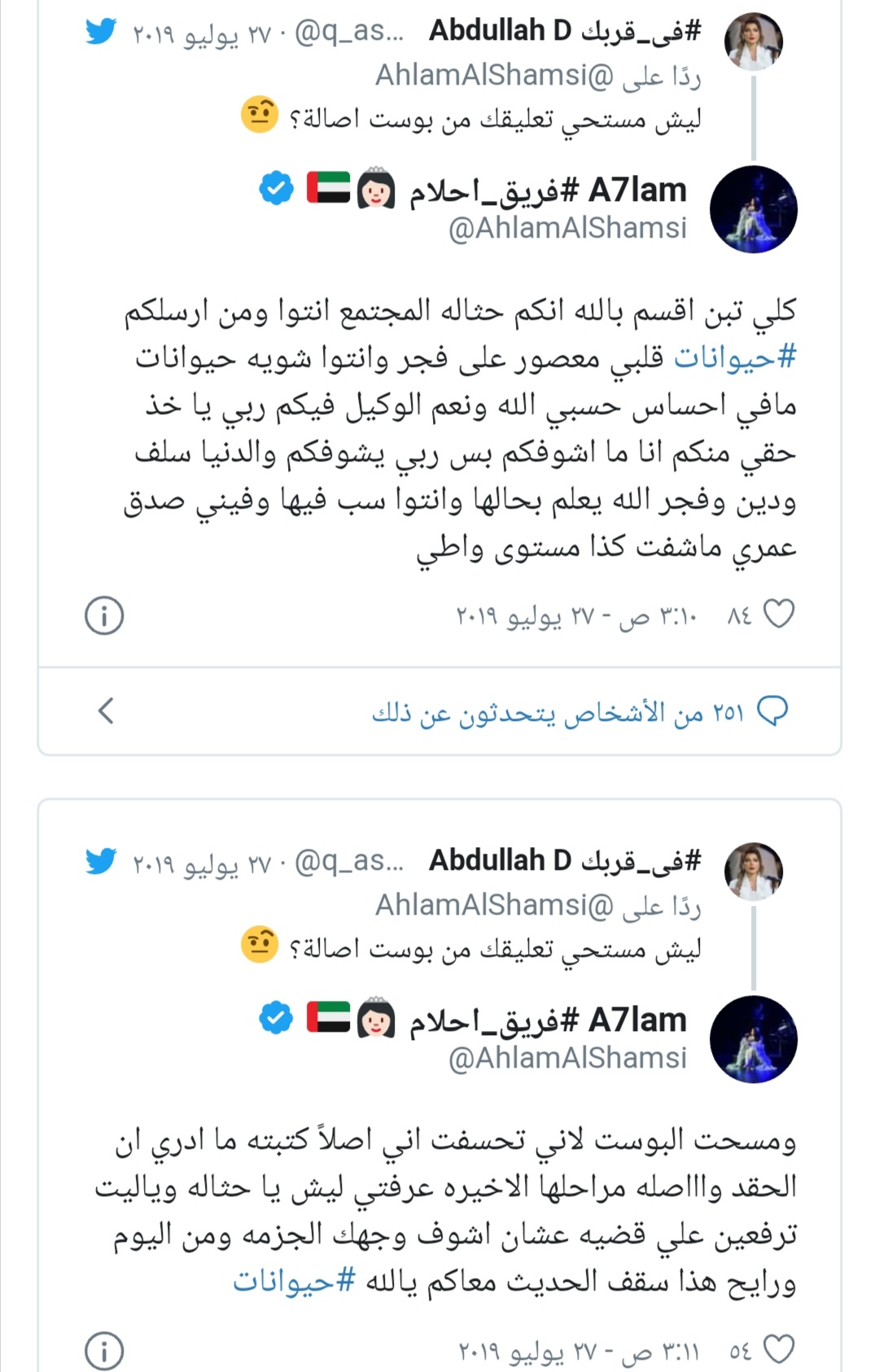Viewport: 879px width, 1372px height.
Task: Tap the Twitter bird icon in the ومسحت البوست card
Action: coord(102,861)
